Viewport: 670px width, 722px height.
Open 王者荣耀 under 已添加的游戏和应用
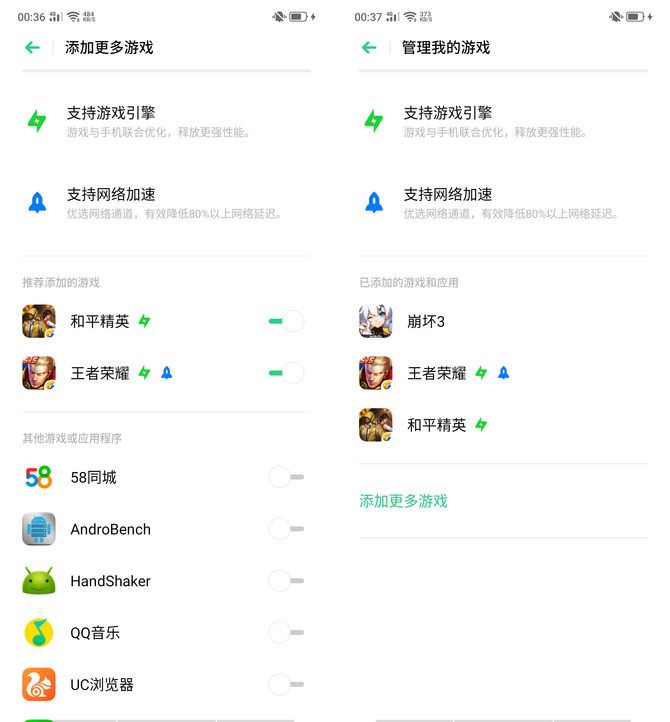[x=436, y=373]
